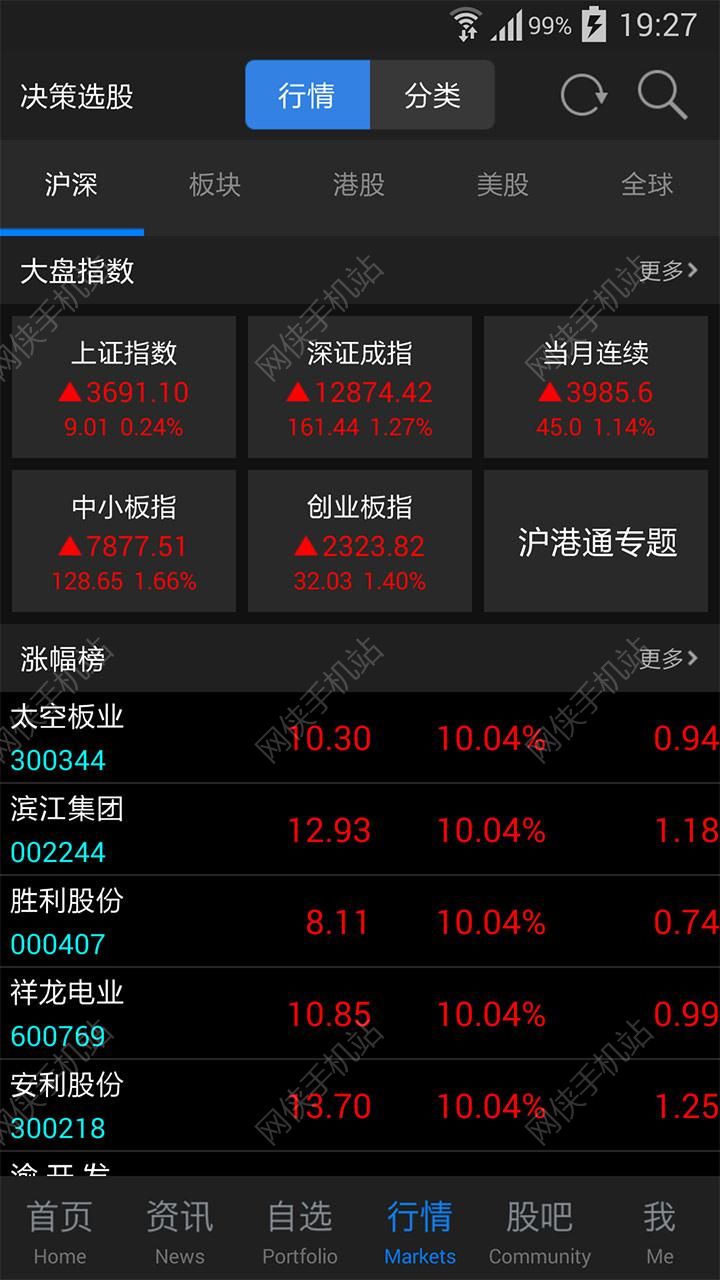Switch to the 自选 Portfolio tab
Screen dimensions: 720x1280
(300, 1230)
